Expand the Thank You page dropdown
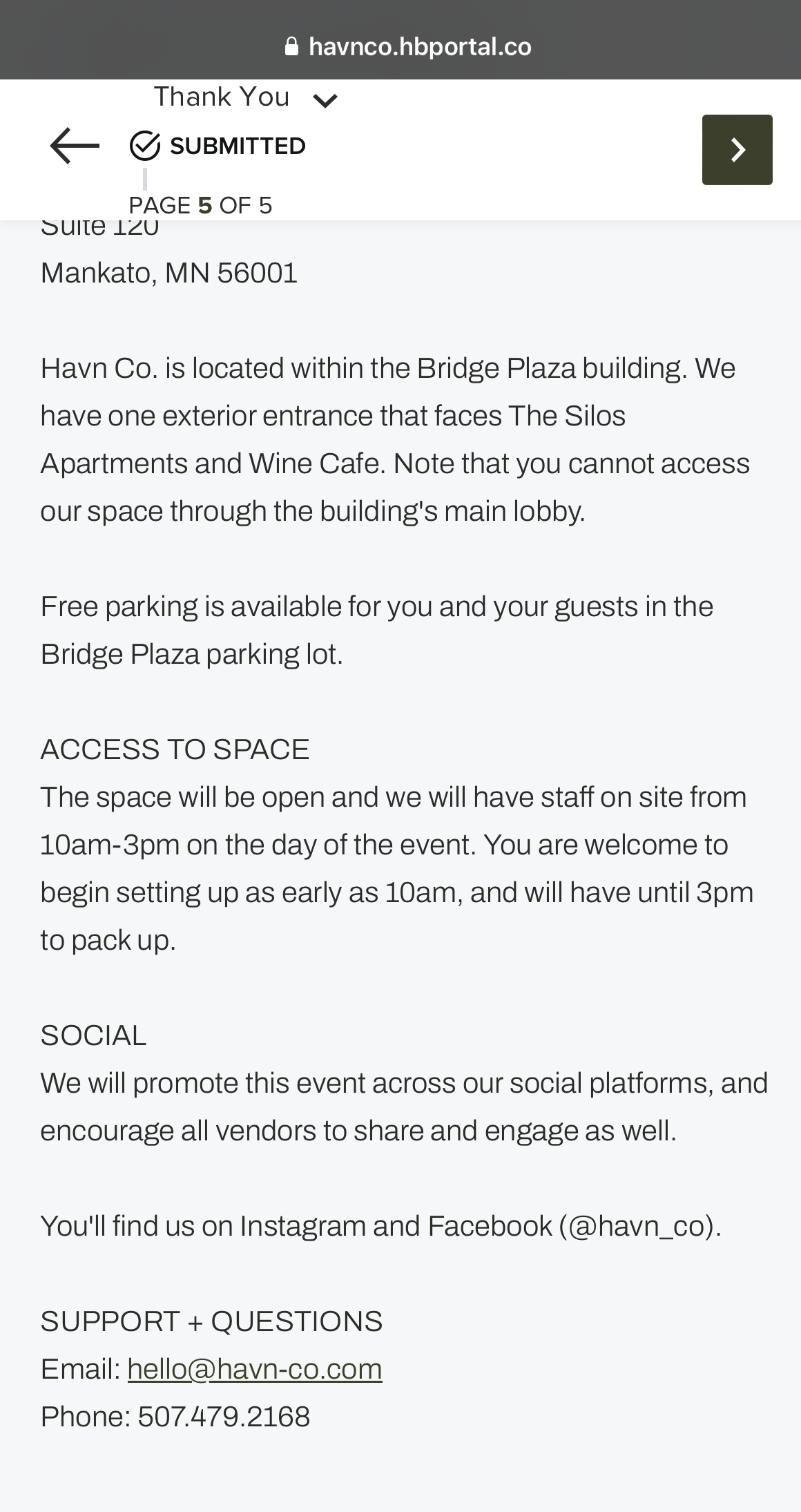This screenshot has height=1512, width=801. click(x=325, y=101)
